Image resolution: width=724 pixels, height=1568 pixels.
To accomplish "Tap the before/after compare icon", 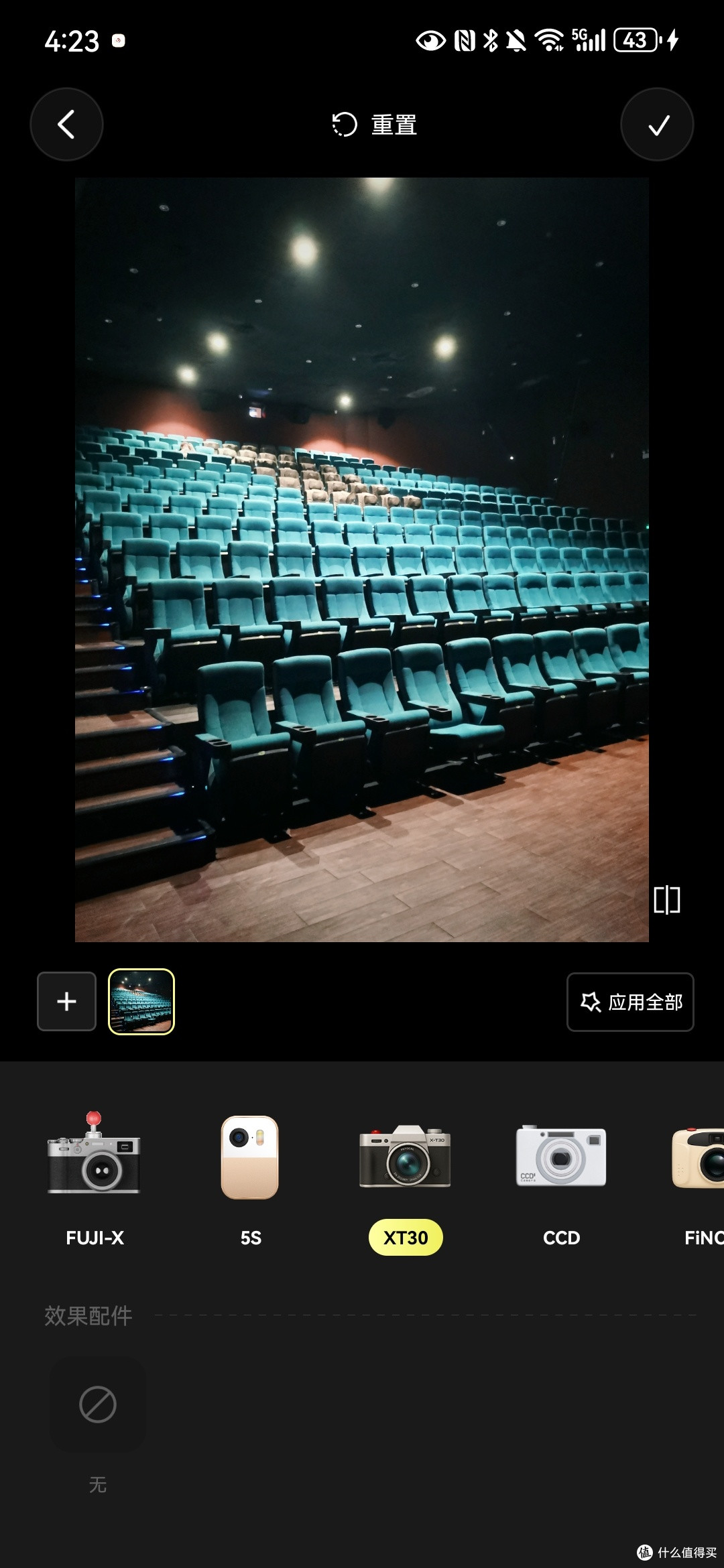I will [x=667, y=900].
